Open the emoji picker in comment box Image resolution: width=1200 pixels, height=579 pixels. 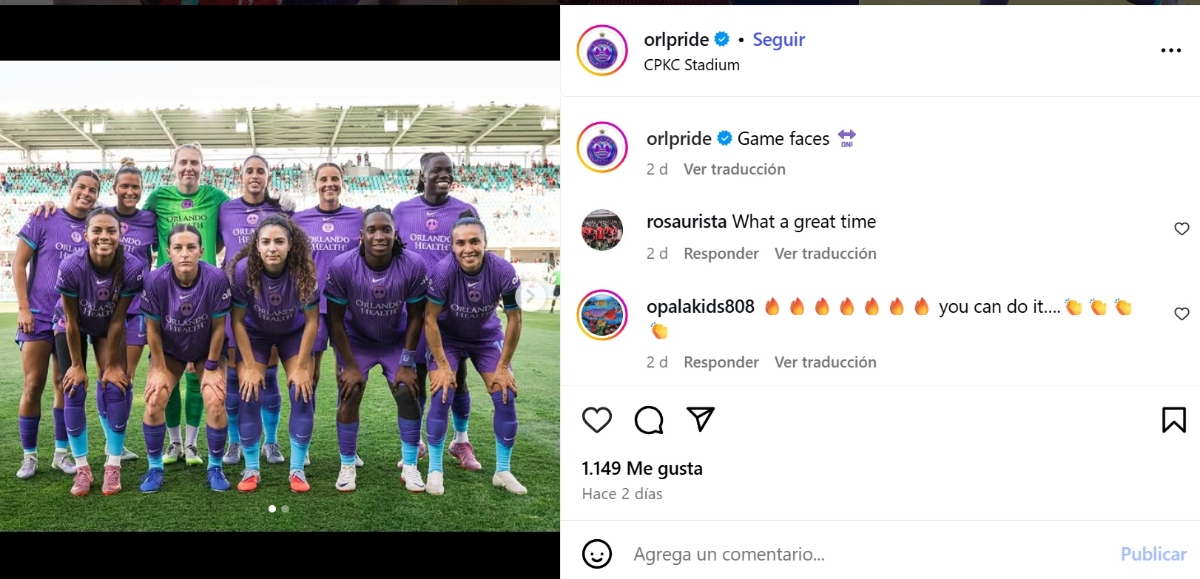[597, 553]
